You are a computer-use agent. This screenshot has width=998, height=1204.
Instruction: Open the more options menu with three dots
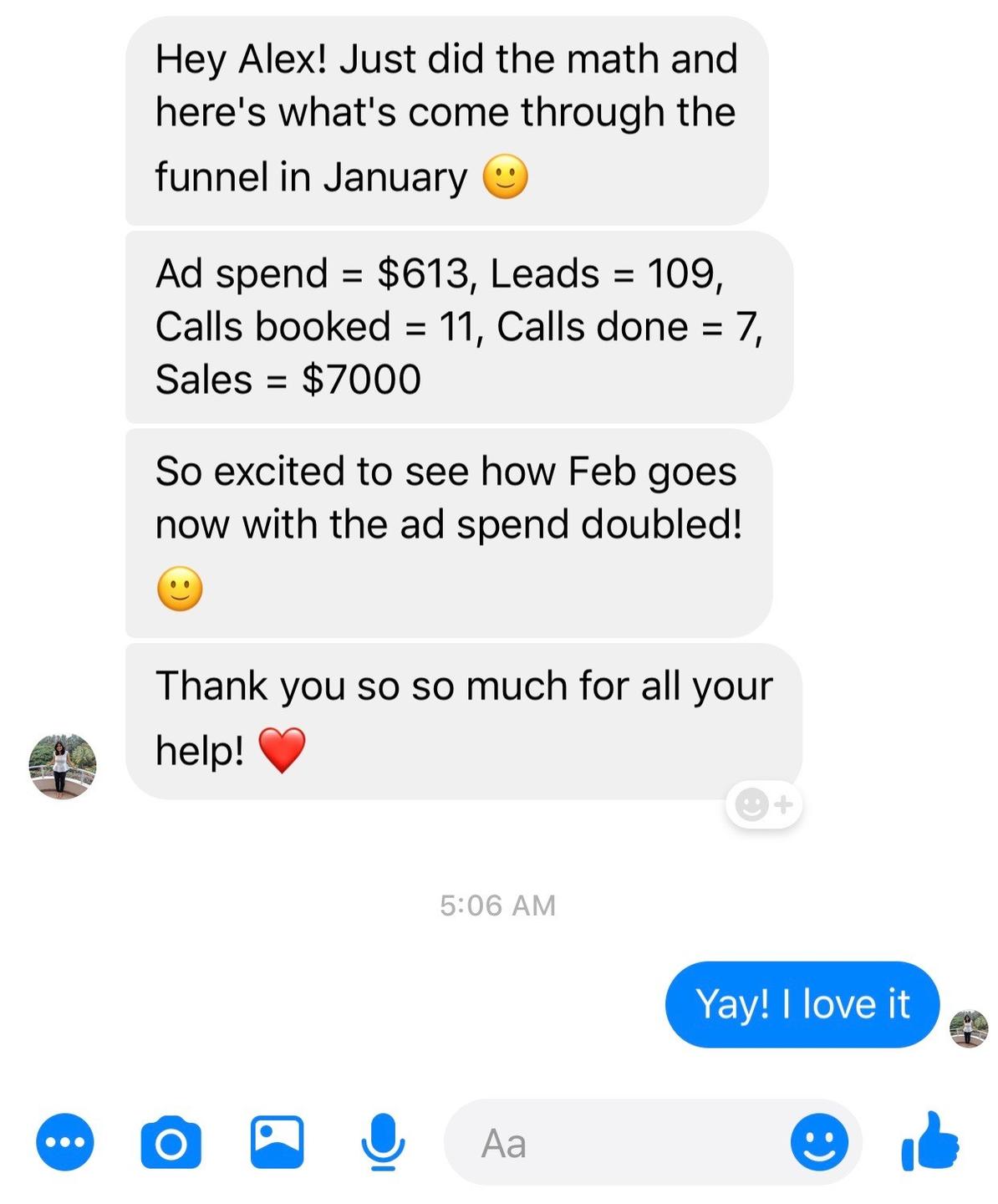65,1142
